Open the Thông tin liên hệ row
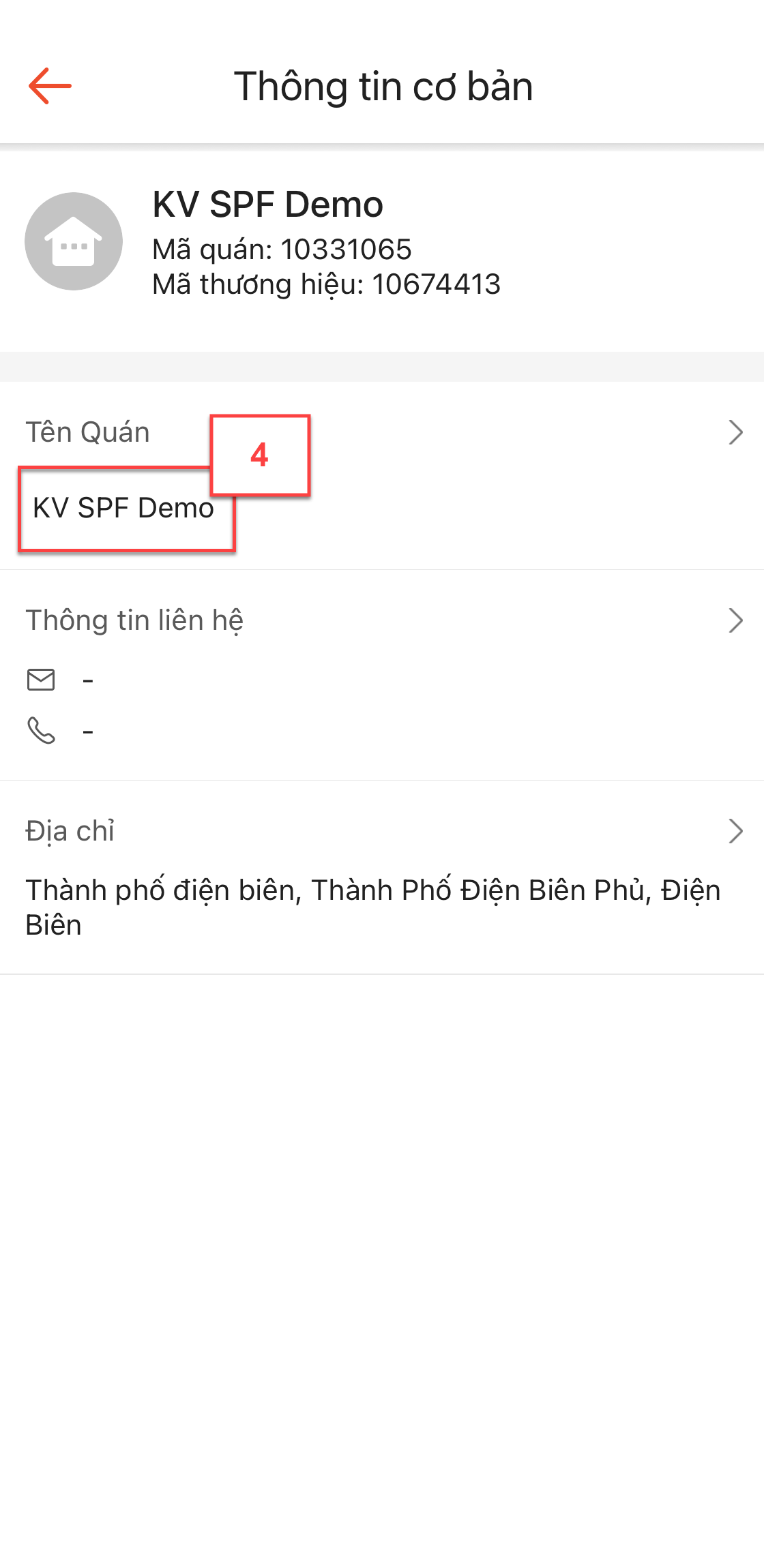This screenshot has width=764, height=1568. click(x=382, y=675)
